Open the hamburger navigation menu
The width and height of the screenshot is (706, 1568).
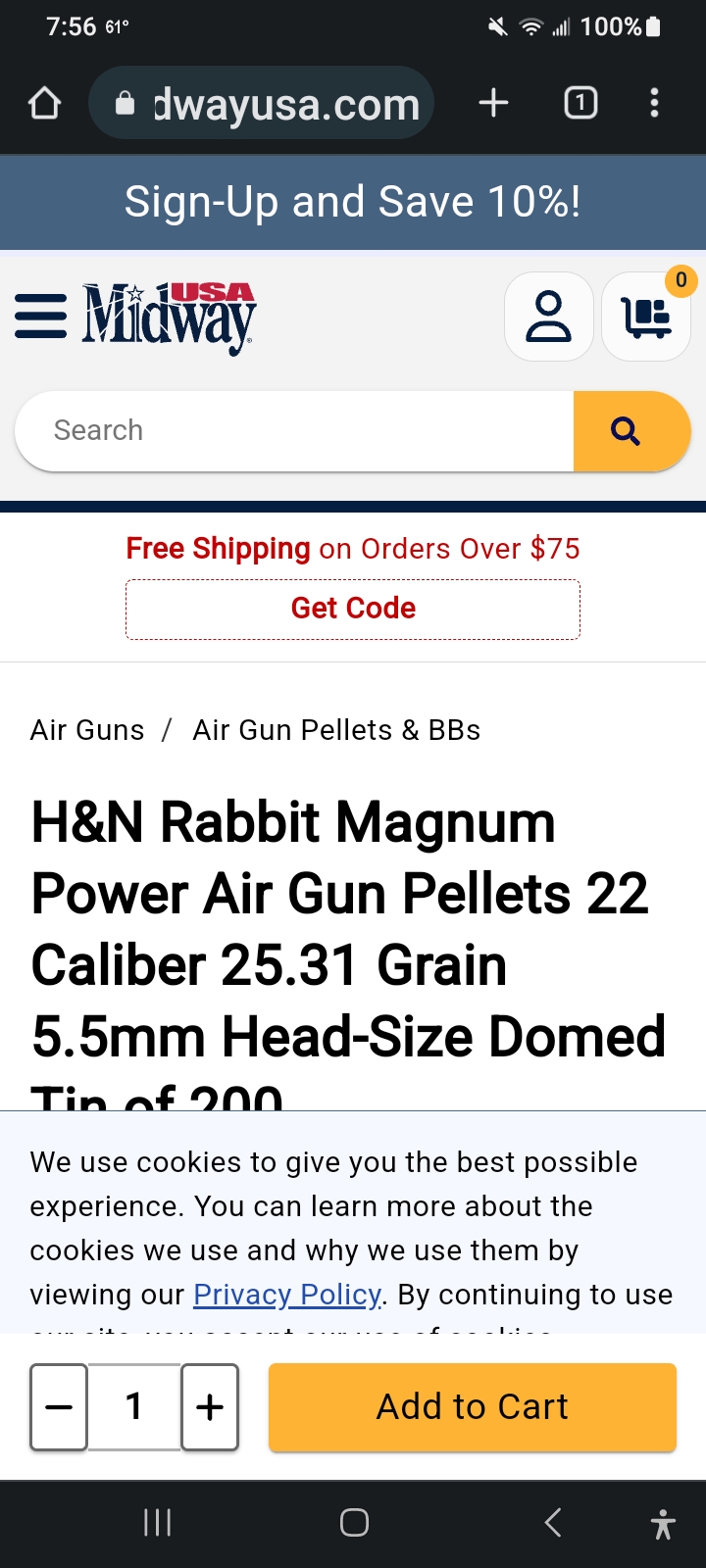pyautogui.click(x=41, y=317)
